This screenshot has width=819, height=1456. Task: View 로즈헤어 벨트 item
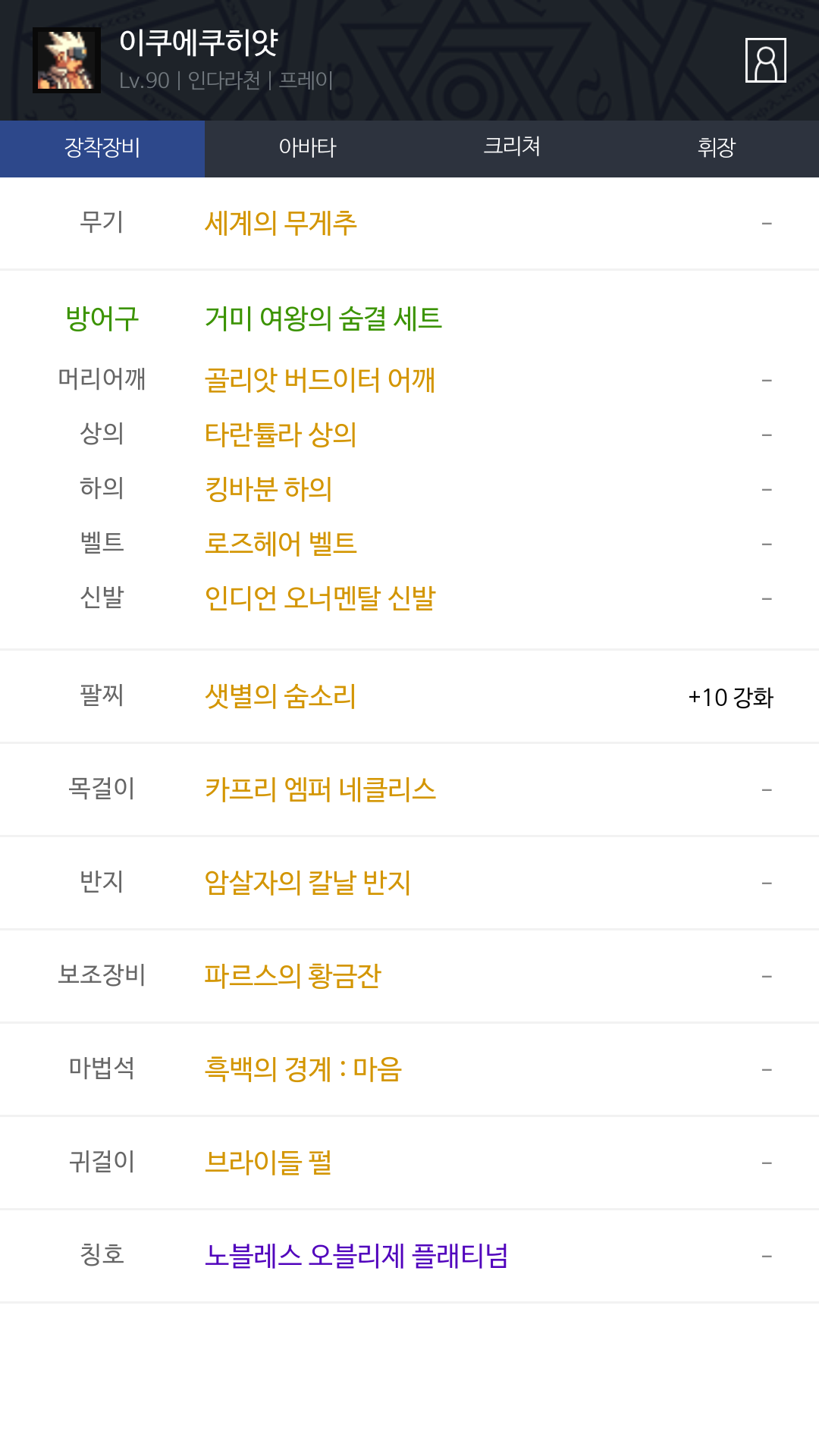click(x=281, y=544)
